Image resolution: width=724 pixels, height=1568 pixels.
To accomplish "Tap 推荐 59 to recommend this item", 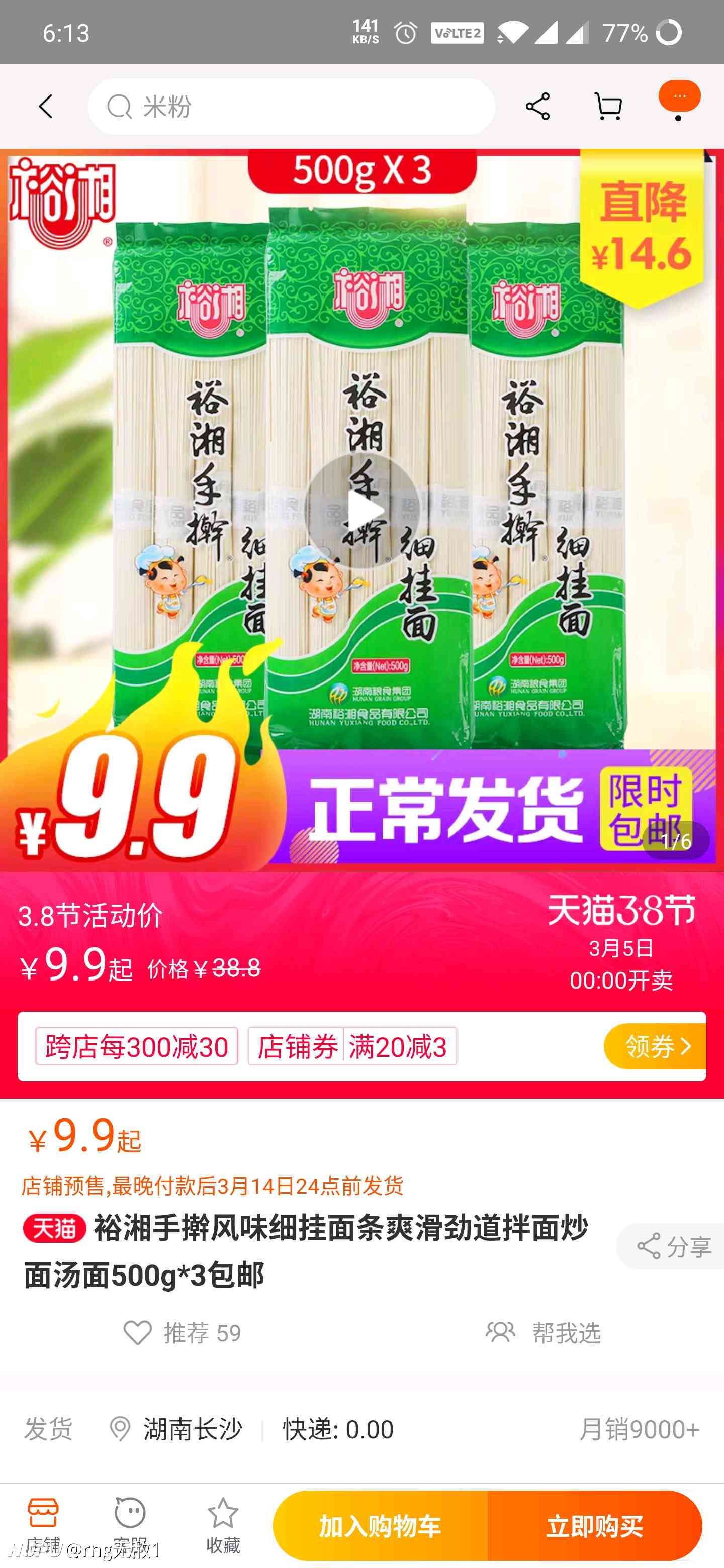I will click(182, 1333).
